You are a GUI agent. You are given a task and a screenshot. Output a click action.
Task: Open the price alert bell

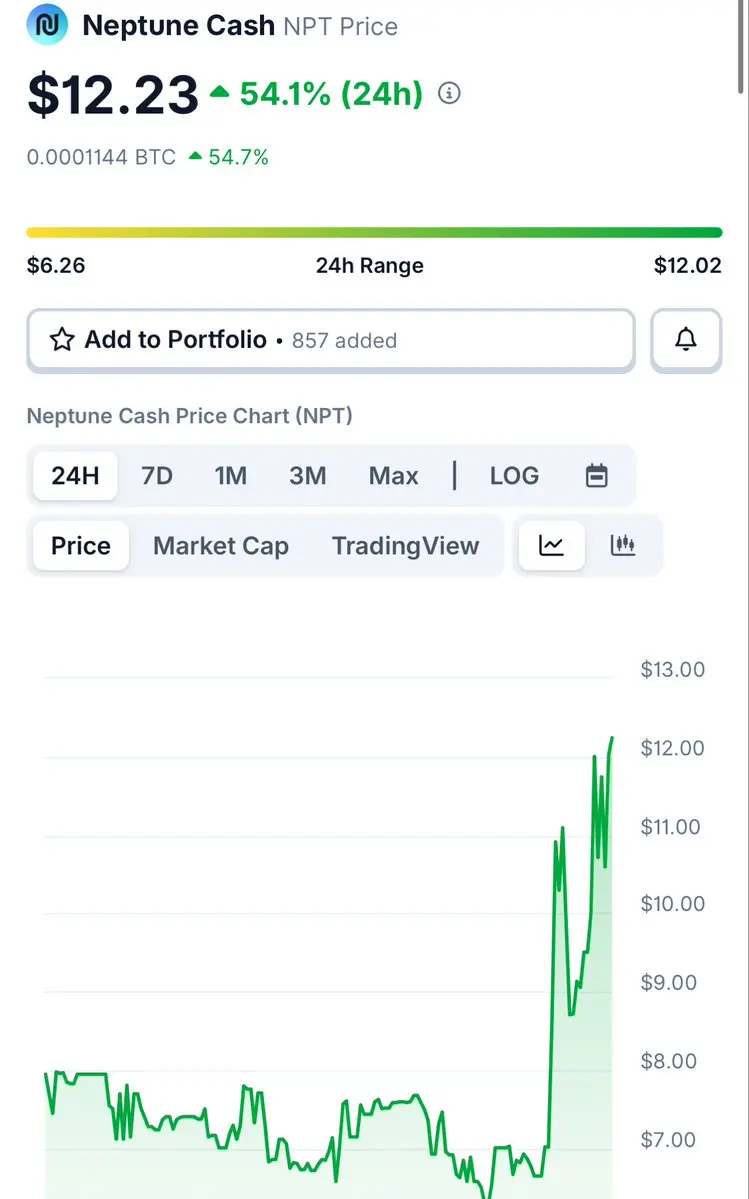(686, 340)
